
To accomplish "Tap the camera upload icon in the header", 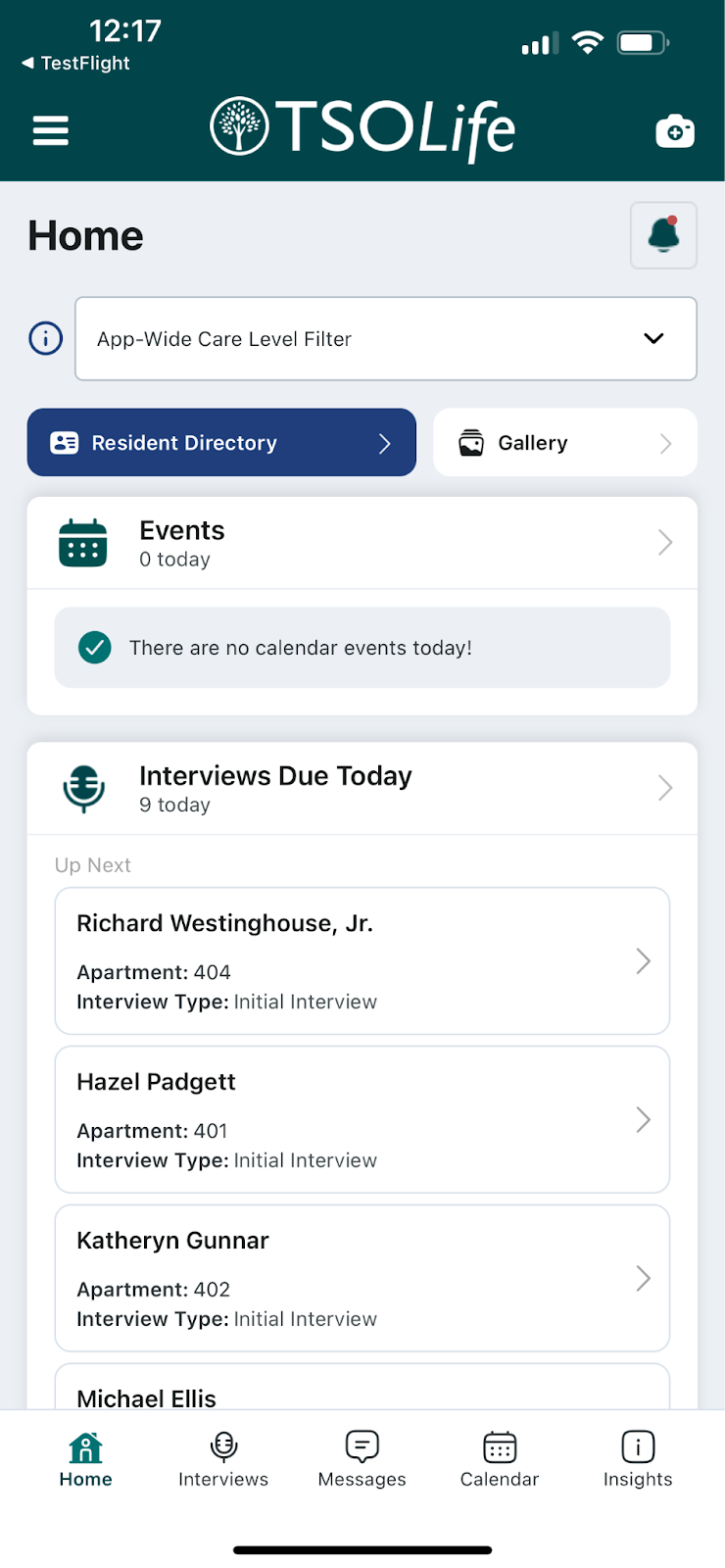I will pyautogui.click(x=674, y=129).
